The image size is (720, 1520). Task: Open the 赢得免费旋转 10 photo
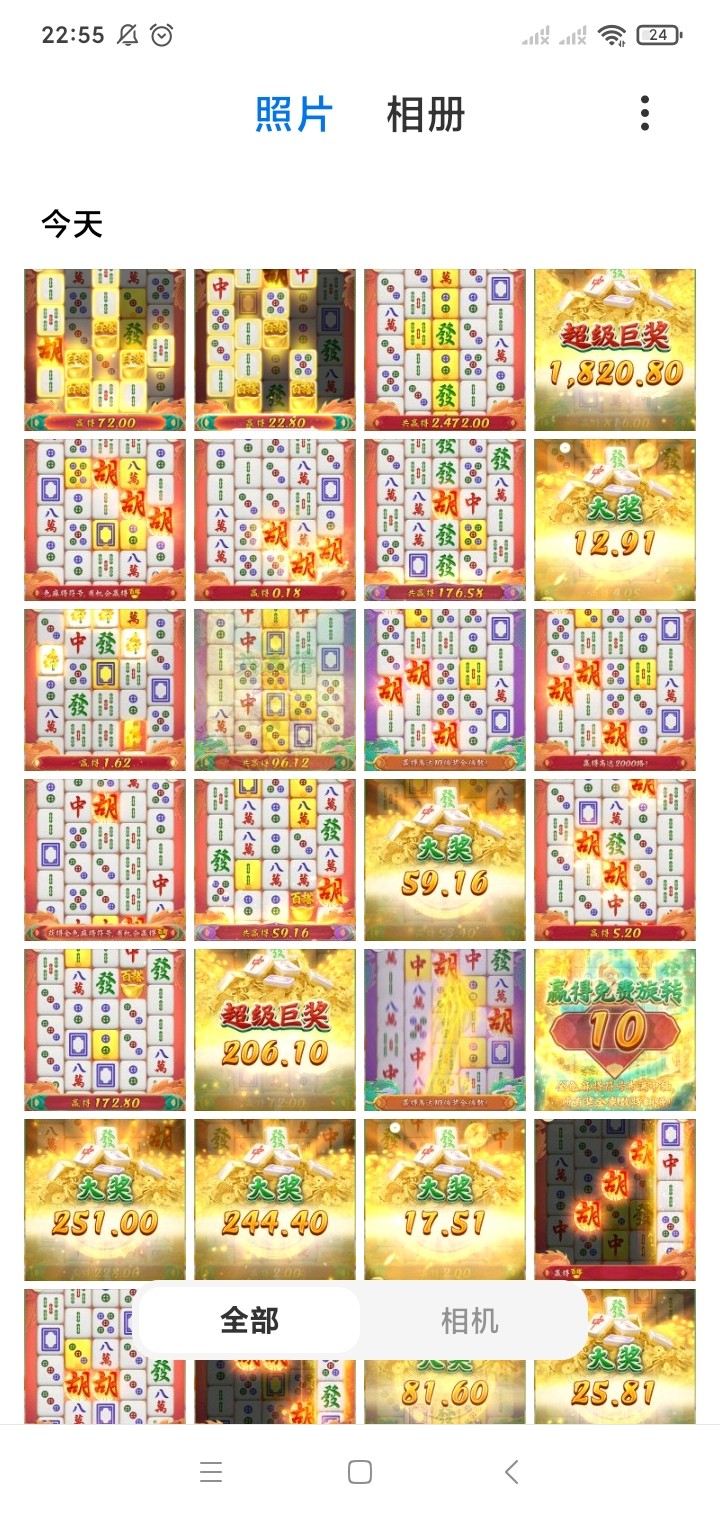[x=614, y=1030]
